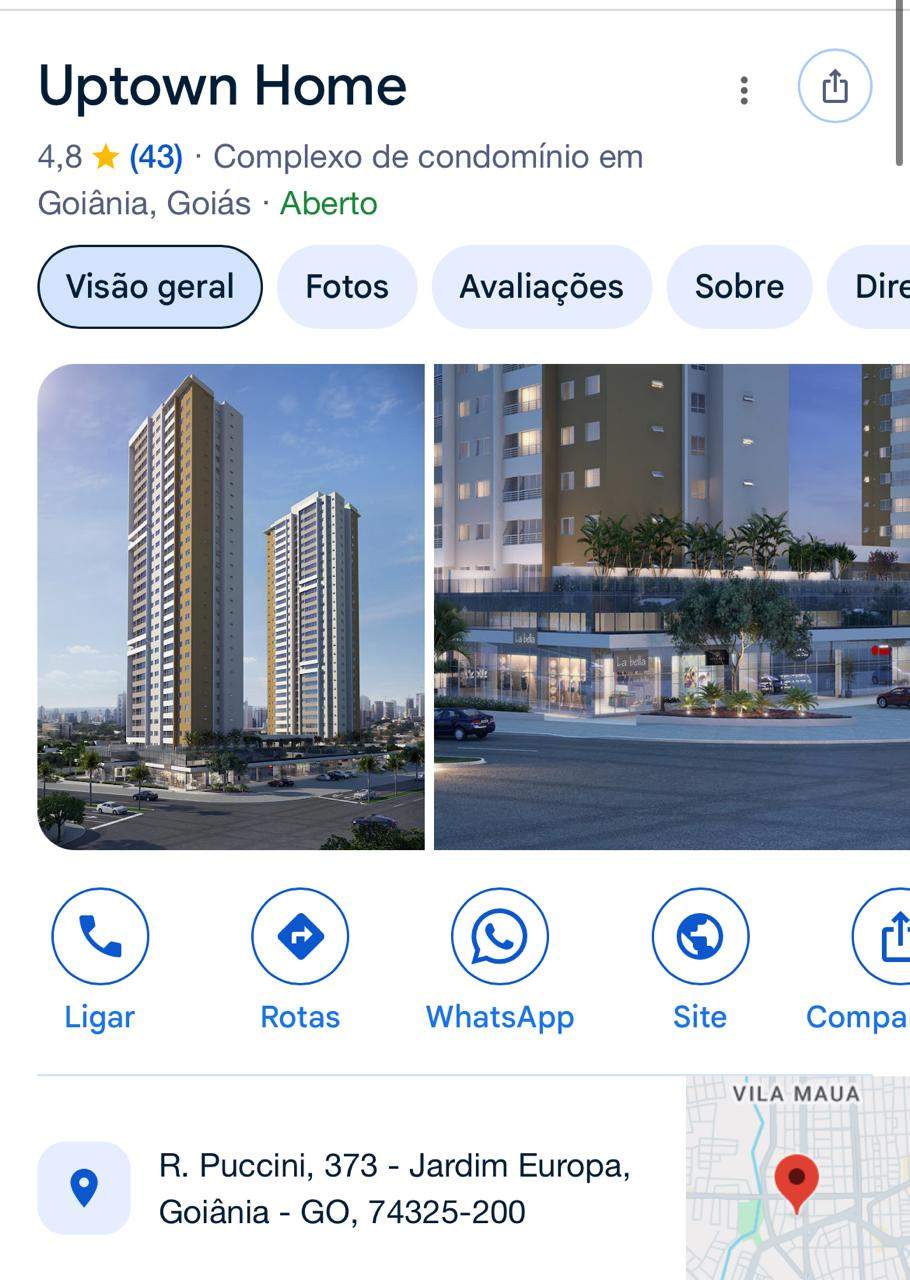Switch to the Avaliações tab

(541, 287)
